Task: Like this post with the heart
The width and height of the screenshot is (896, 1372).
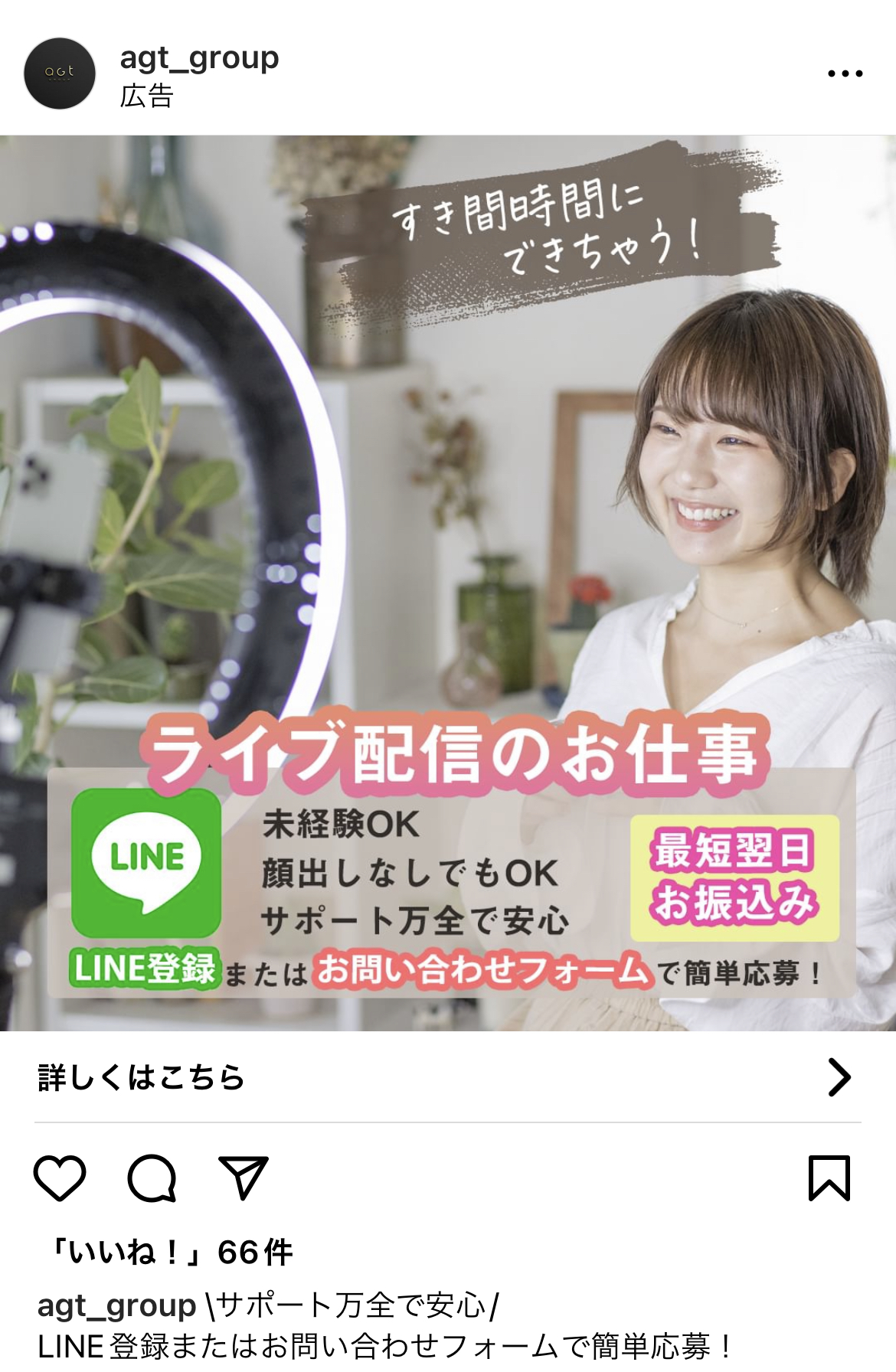Action: click(x=60, y=1178)
